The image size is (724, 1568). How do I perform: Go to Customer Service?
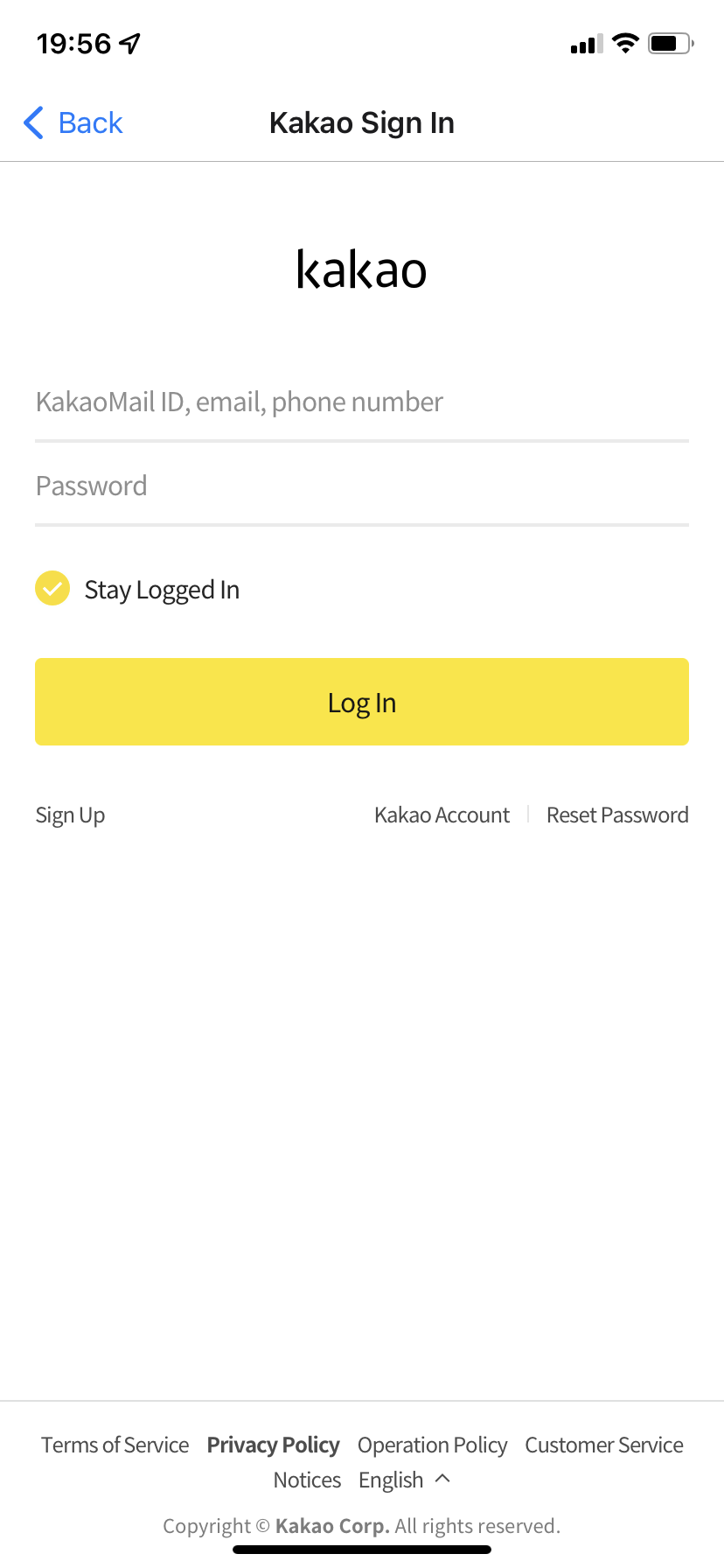click(x=604, y=1445)
